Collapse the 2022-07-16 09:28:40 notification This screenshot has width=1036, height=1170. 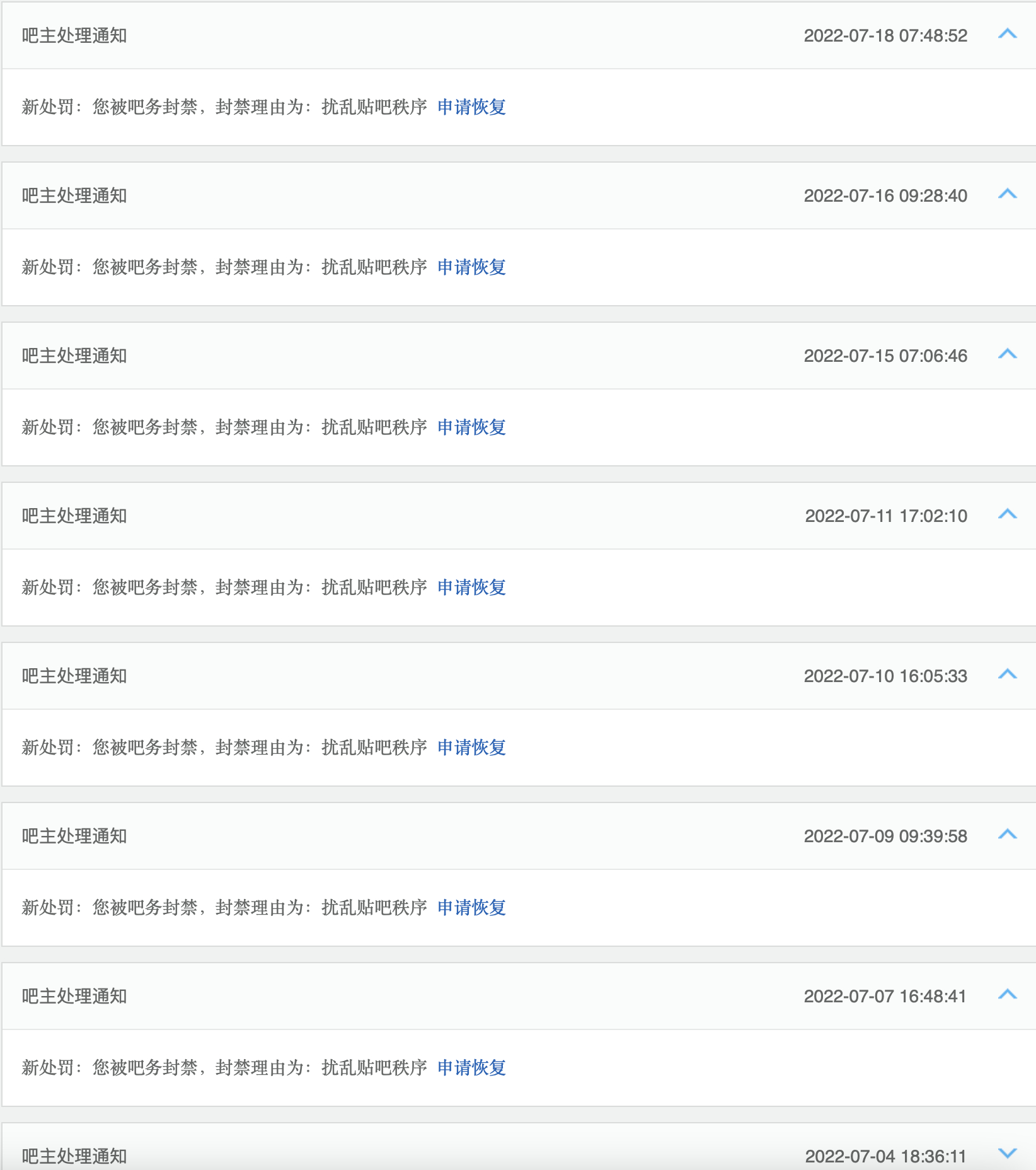(x=1008, y=194)
